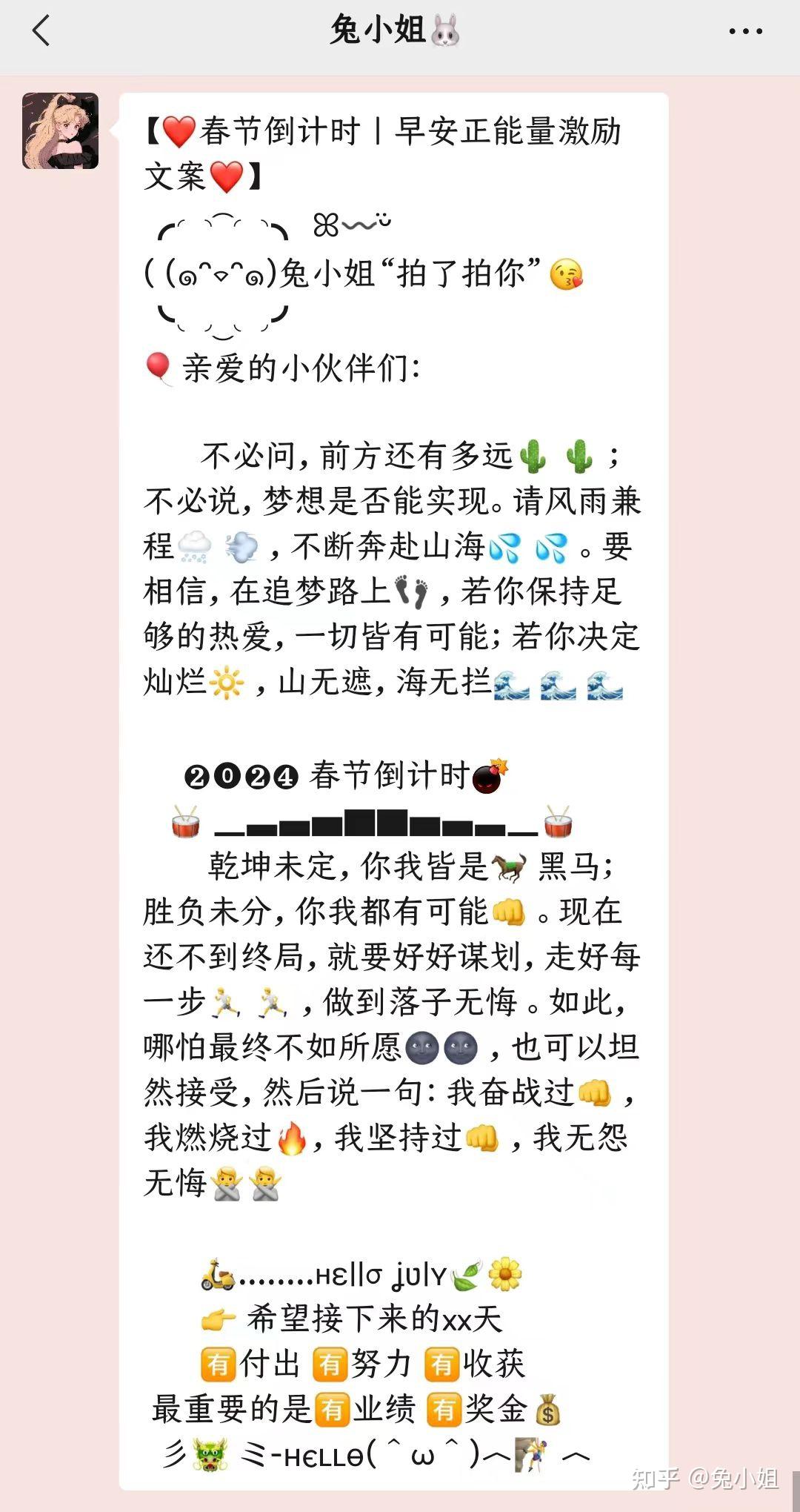Go back using the top-left arrow
Viewport: 800px width, 1512px height.
tap(41, 31)
